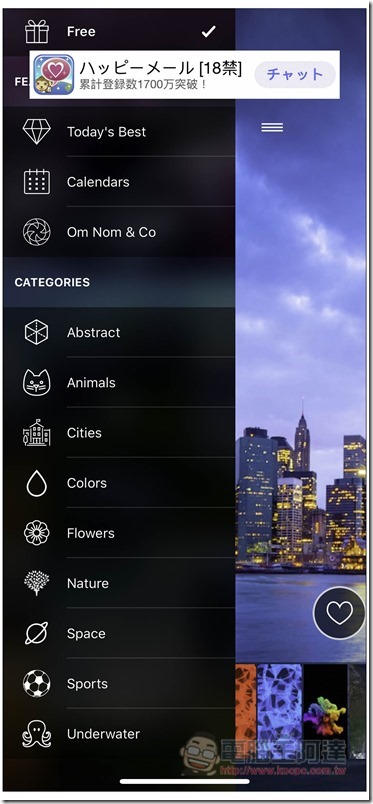This screenshot has width=373, height=804.
Task: Open the ハッピーメール ad banner
Action: (185, 75)
